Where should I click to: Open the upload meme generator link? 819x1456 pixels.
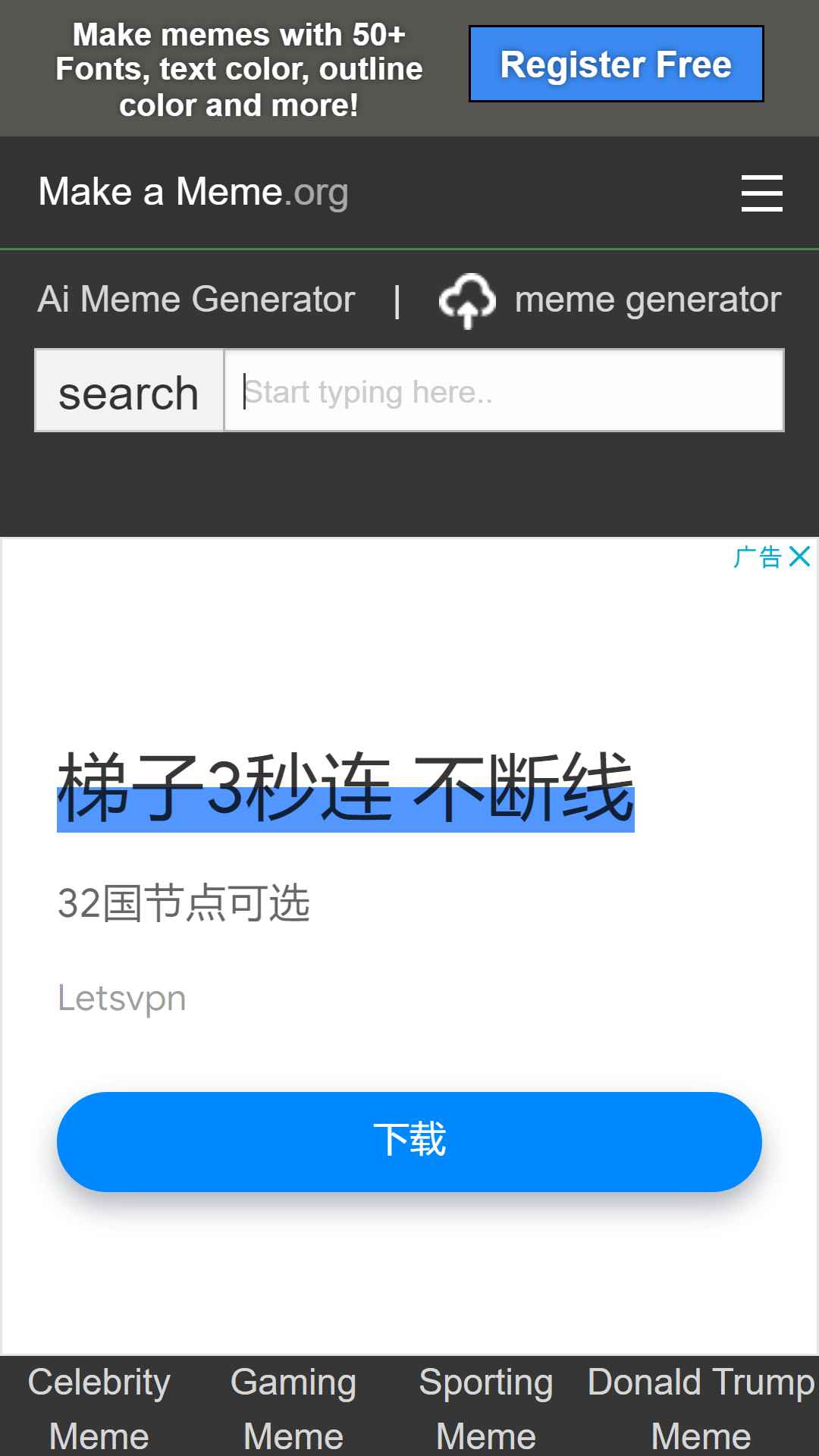[x=610, y=300]
